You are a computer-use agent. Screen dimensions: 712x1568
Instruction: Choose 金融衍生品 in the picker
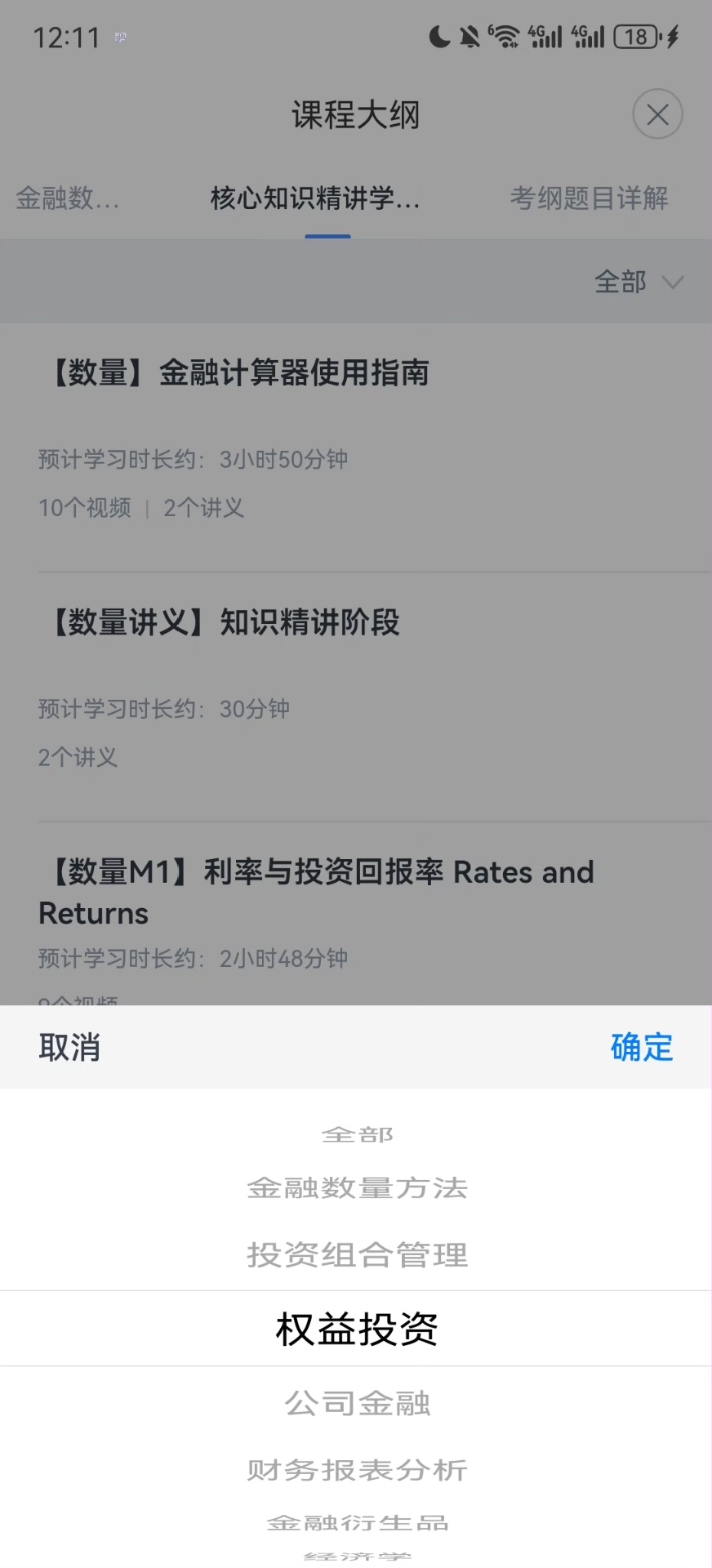coord(357,1523)
